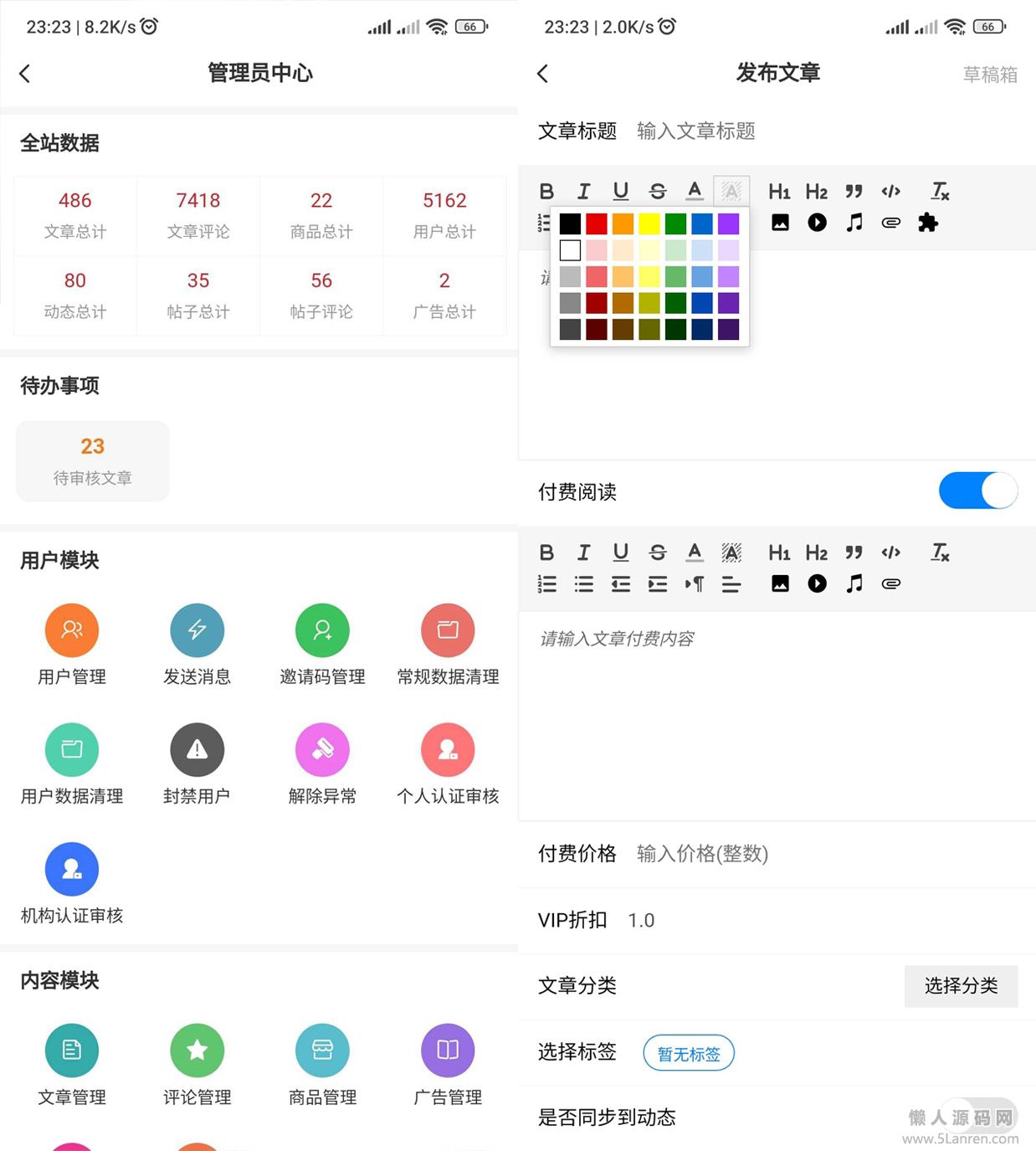Turn off the 付费阅读 switch
Viewport: 1036px width, 1151px height.
pyautogui.click(x=977, y=491)
